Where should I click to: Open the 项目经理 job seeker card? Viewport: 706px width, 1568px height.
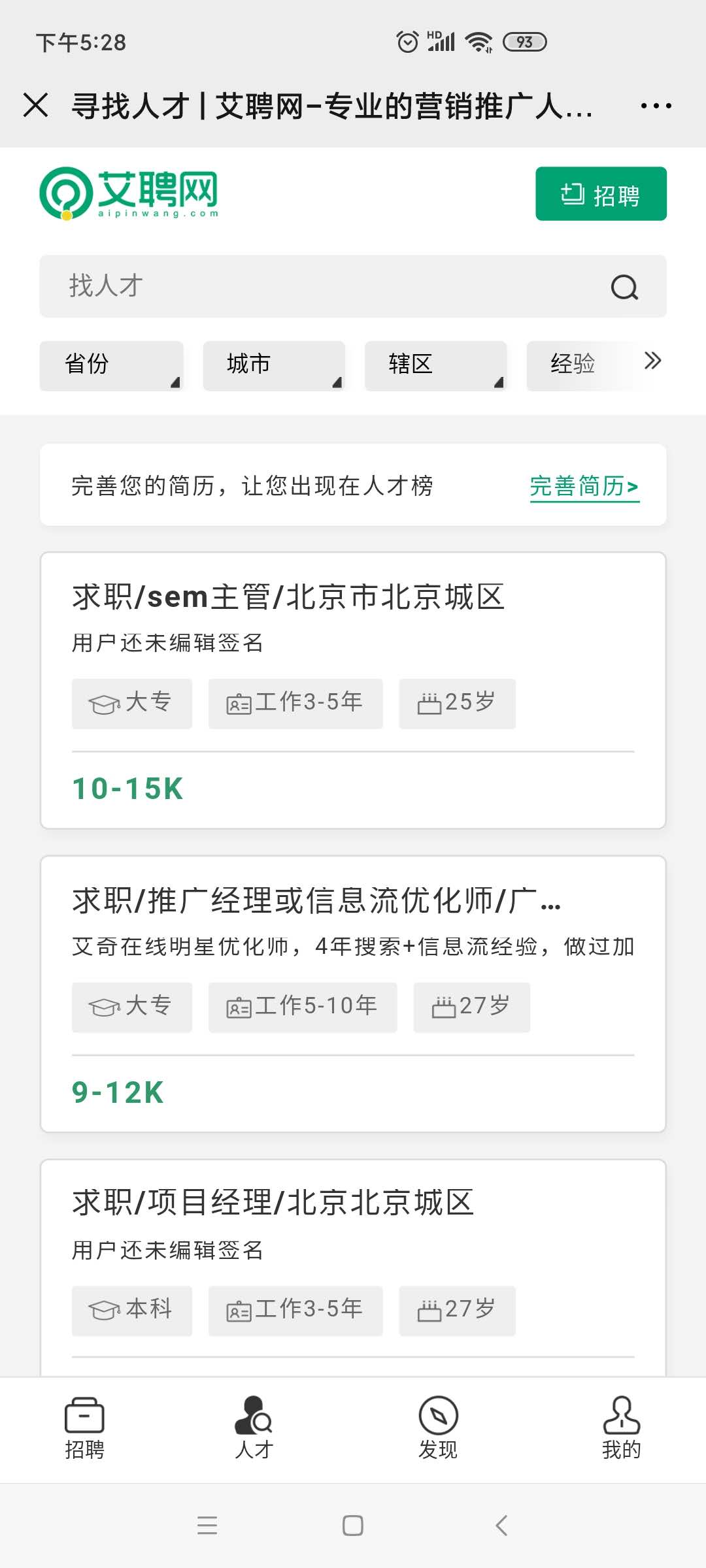click(x=353, y=1269)
